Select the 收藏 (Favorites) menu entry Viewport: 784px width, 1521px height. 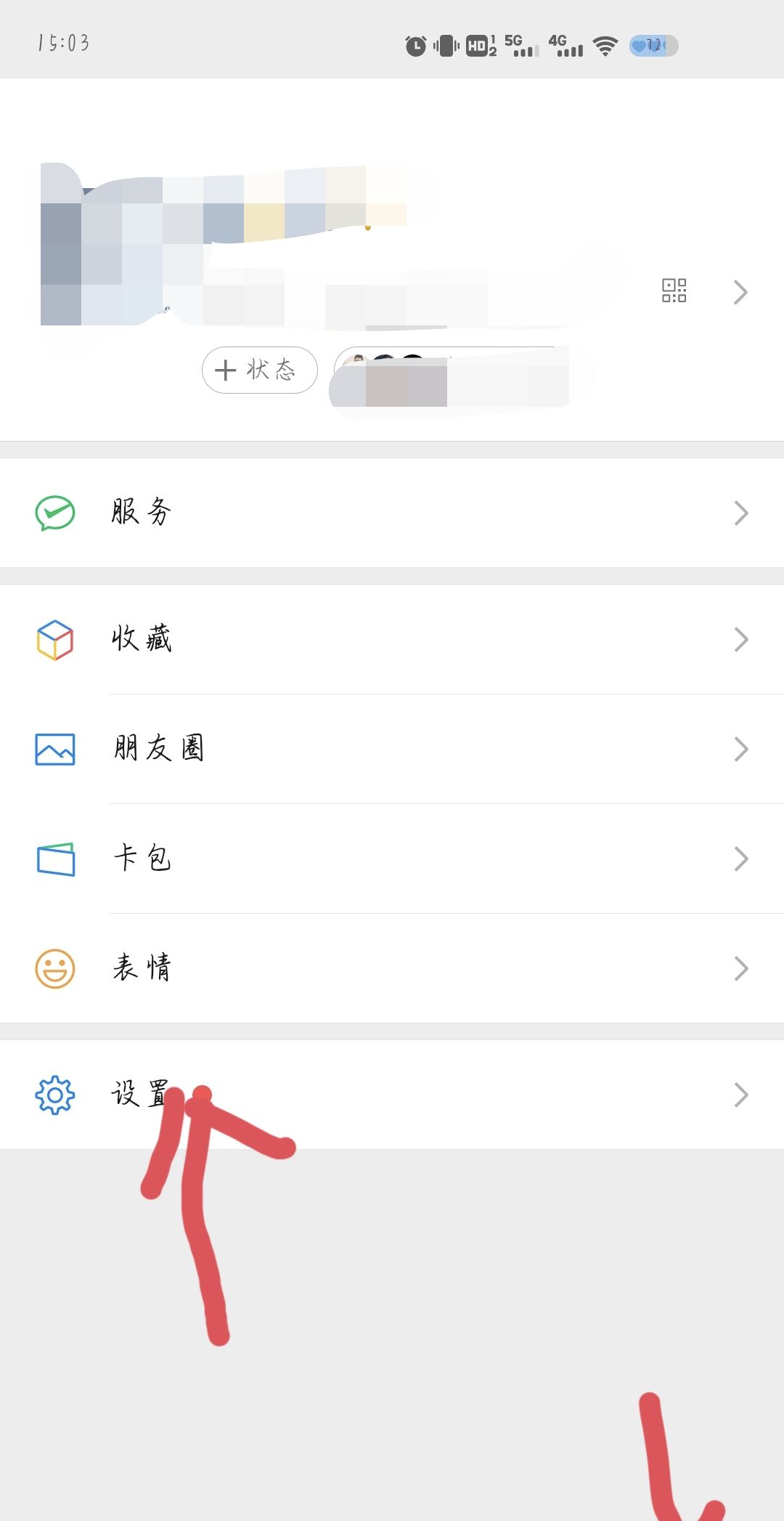click(142, 638)
